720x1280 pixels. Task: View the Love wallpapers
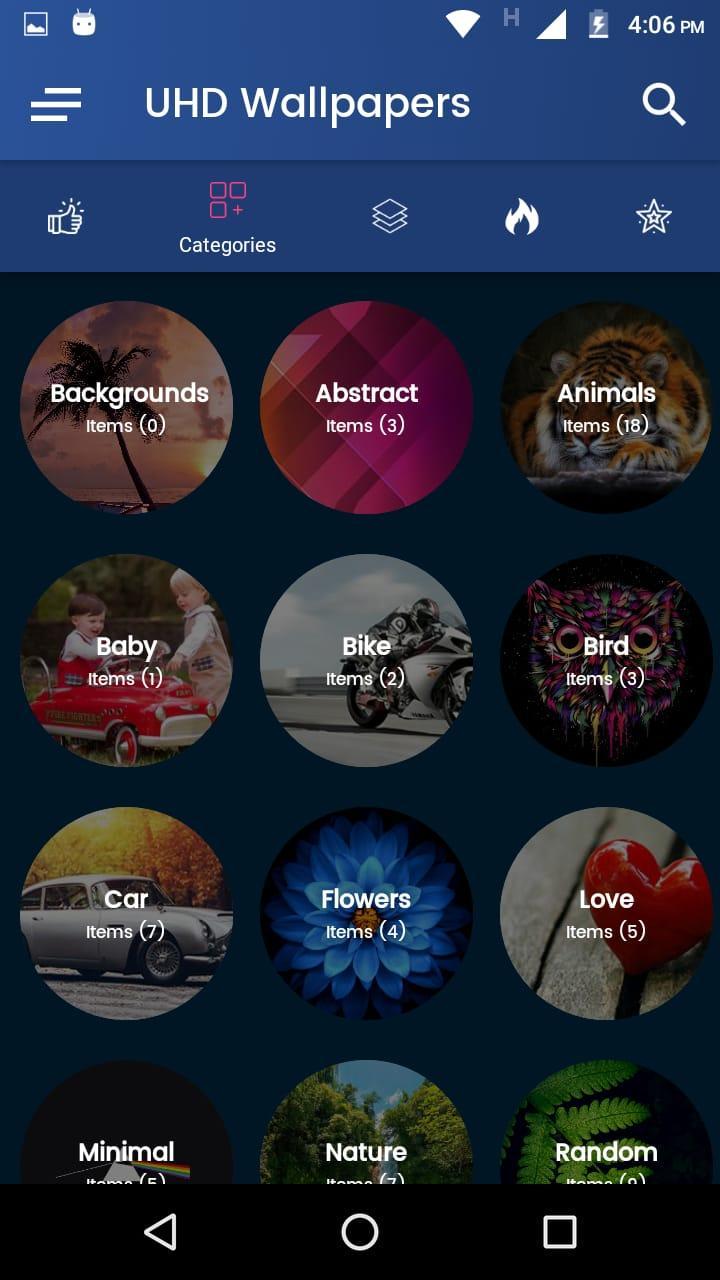point(606,913)
